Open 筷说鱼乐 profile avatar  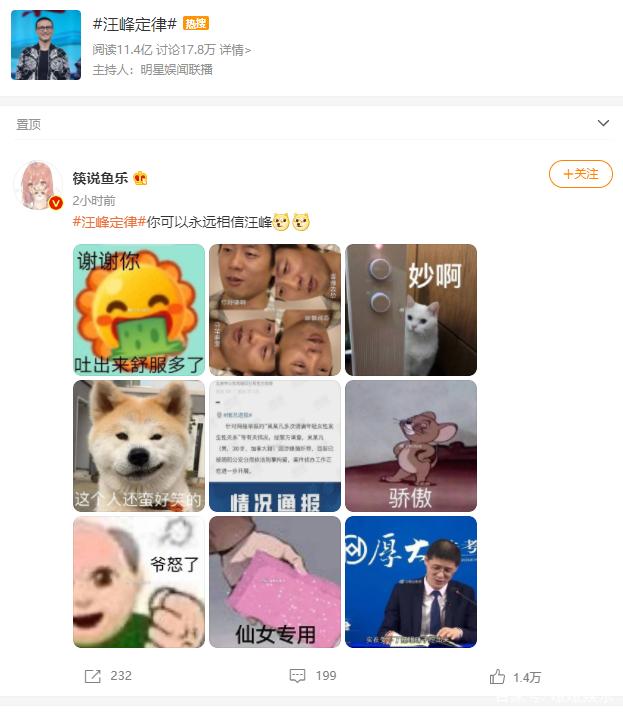(39, 184)
